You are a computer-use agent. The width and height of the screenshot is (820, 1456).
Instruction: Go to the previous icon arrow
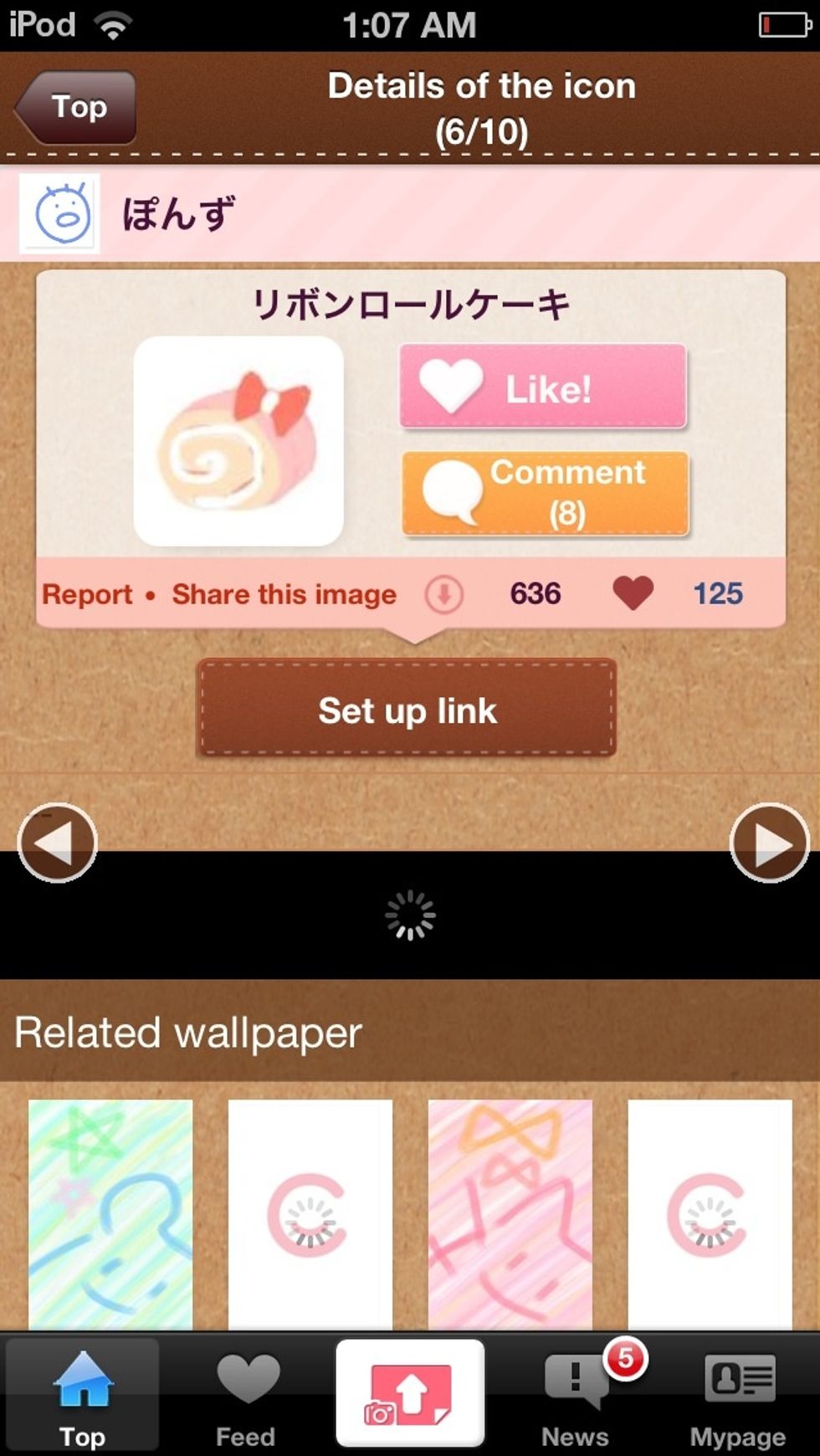(x=57, y=843)
